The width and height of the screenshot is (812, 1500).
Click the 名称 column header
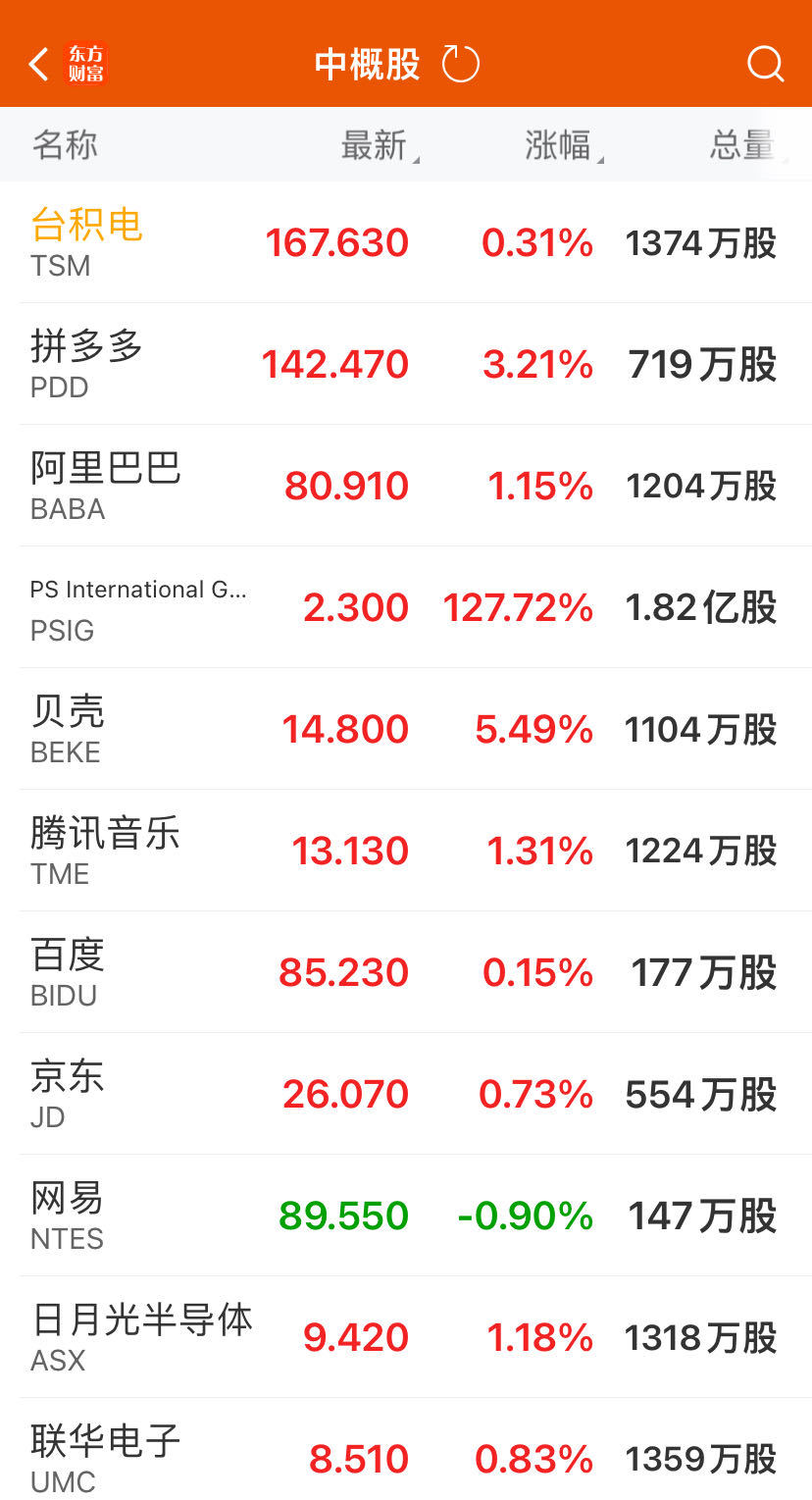(64, 143)
